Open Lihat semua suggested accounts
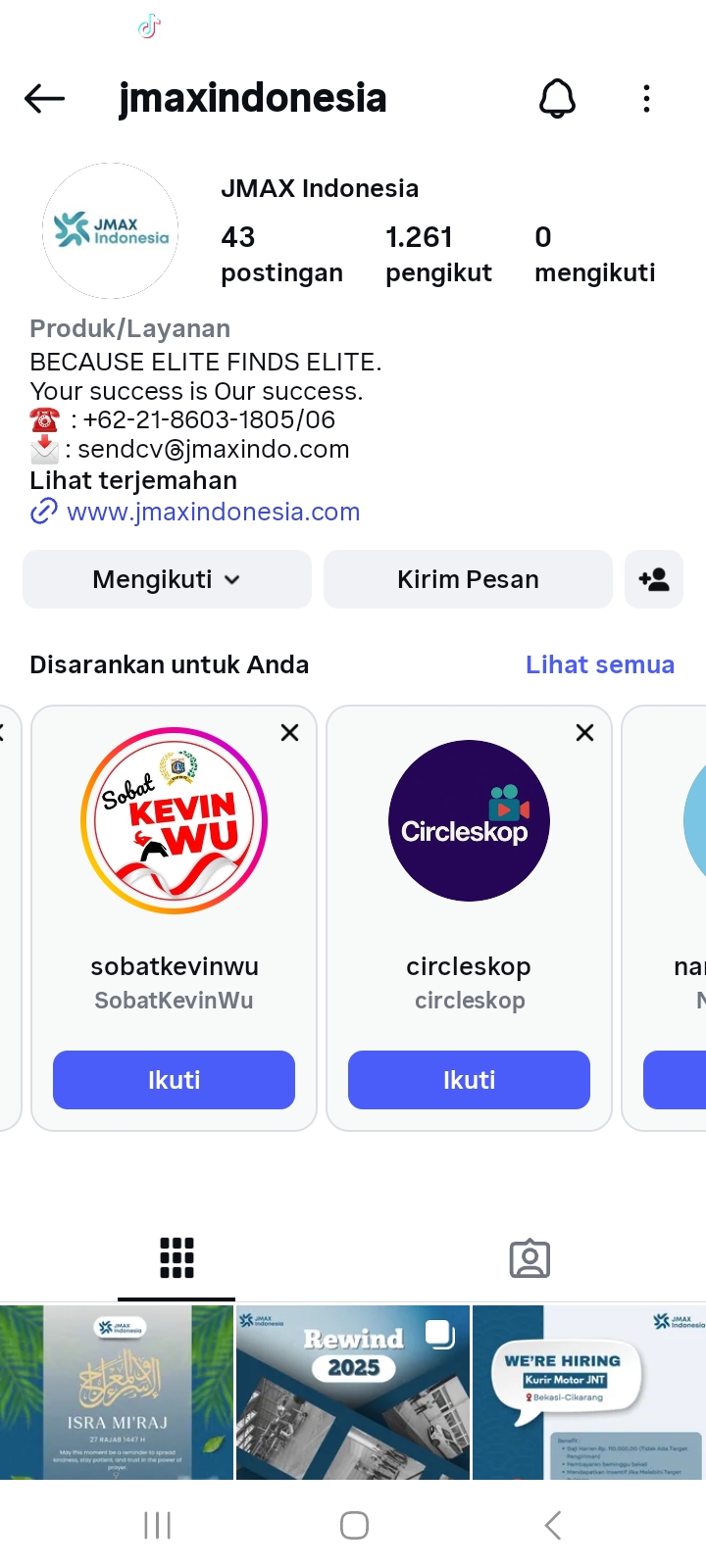Viewport: 706px width, 1568px height. coord(599,664)
